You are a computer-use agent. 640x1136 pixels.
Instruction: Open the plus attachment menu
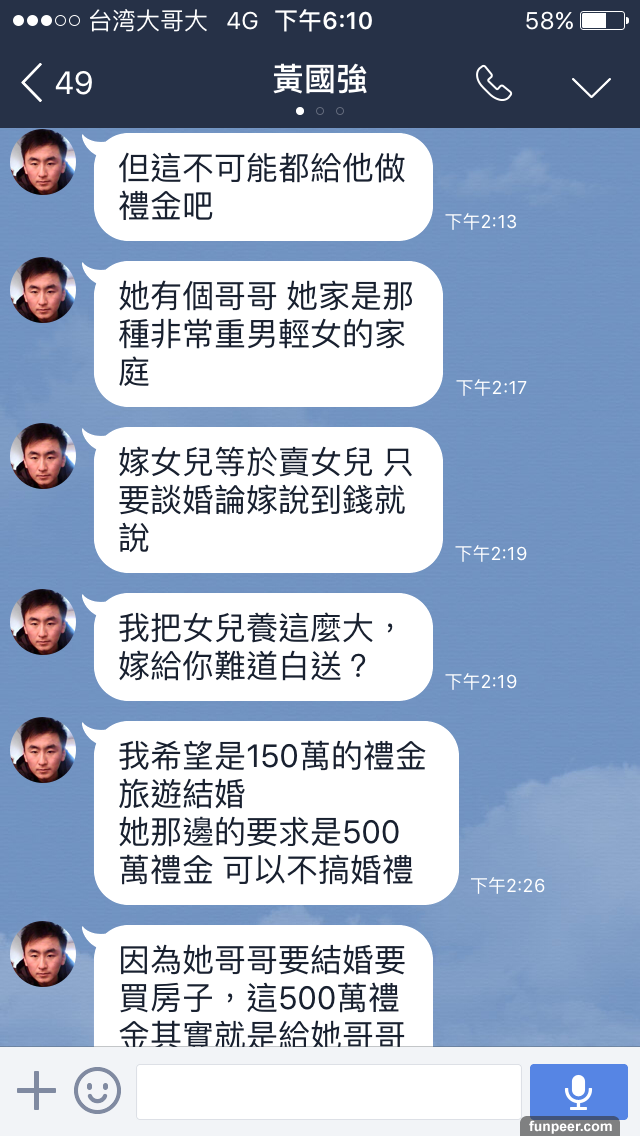pyautogui.click(x=36, y=1090)
